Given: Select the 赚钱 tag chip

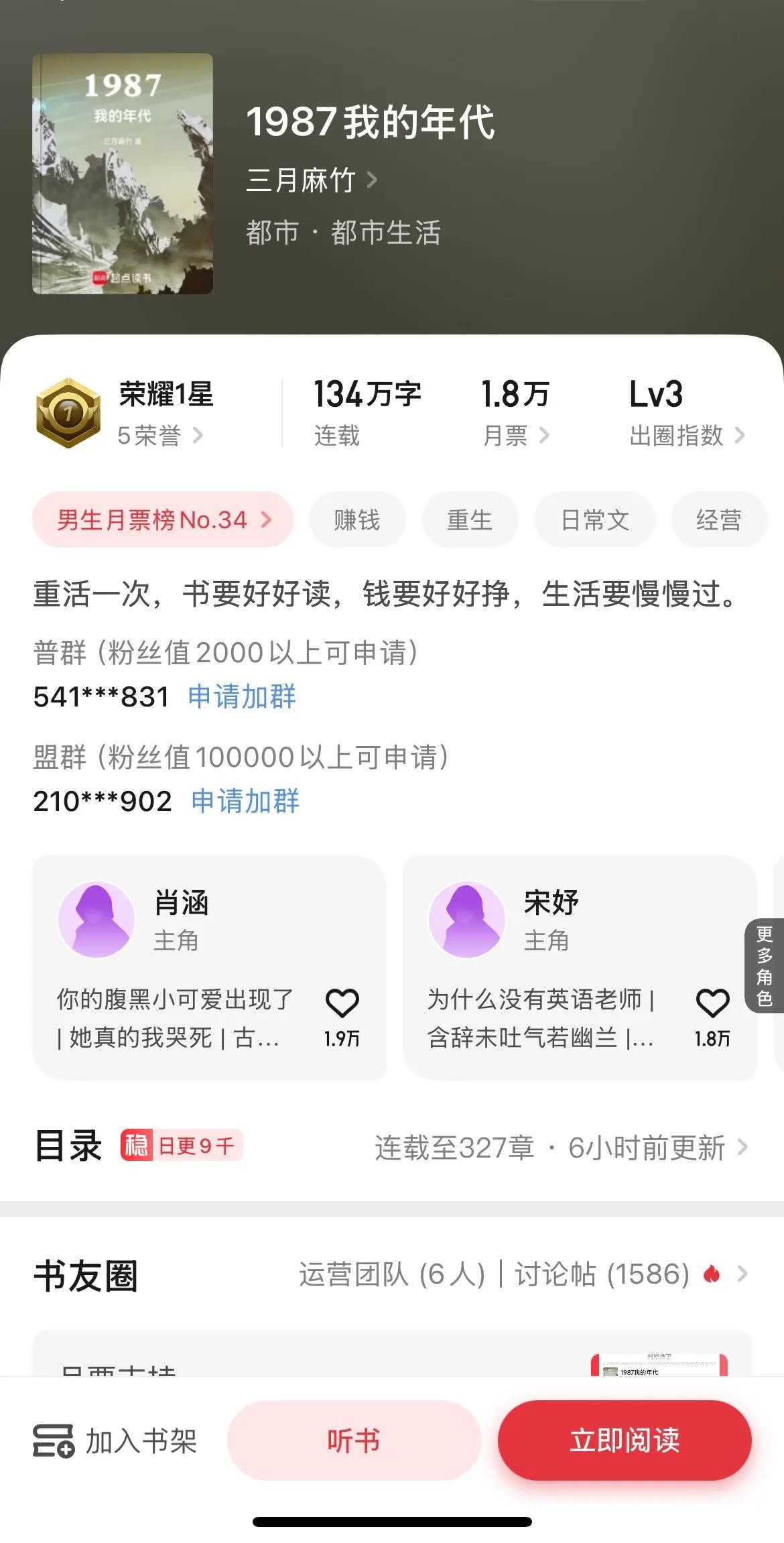Looking at the screenshot, I should click(357, 520).
